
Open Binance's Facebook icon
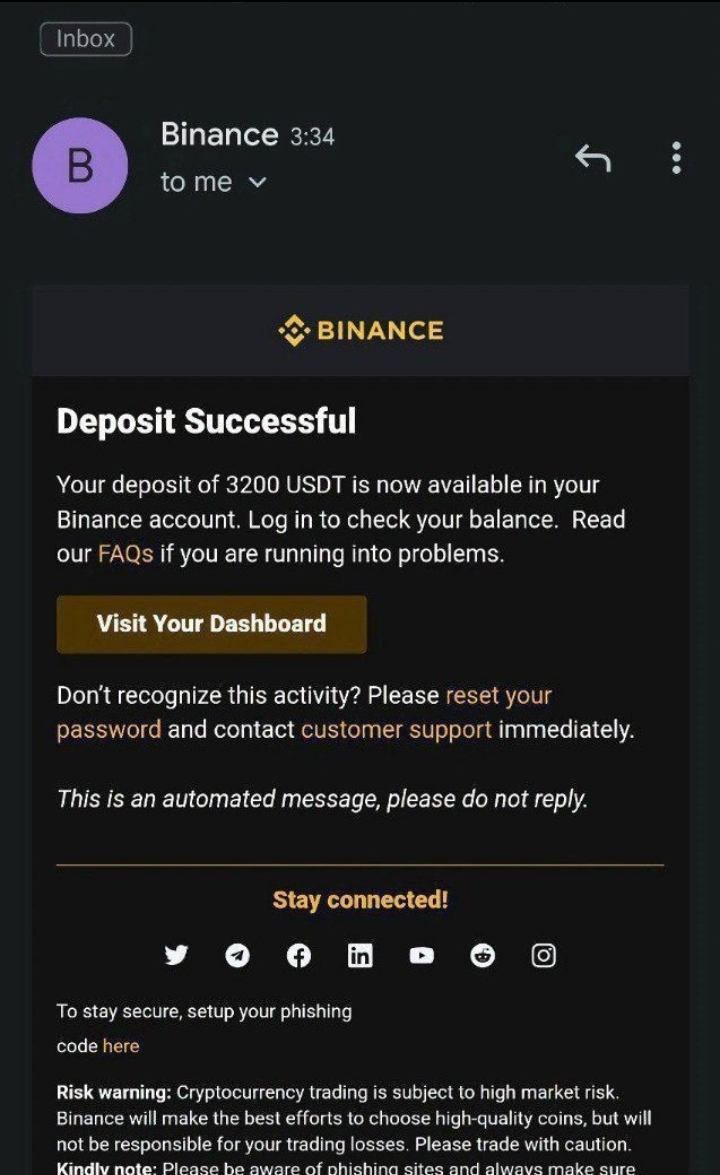[298, 955]
